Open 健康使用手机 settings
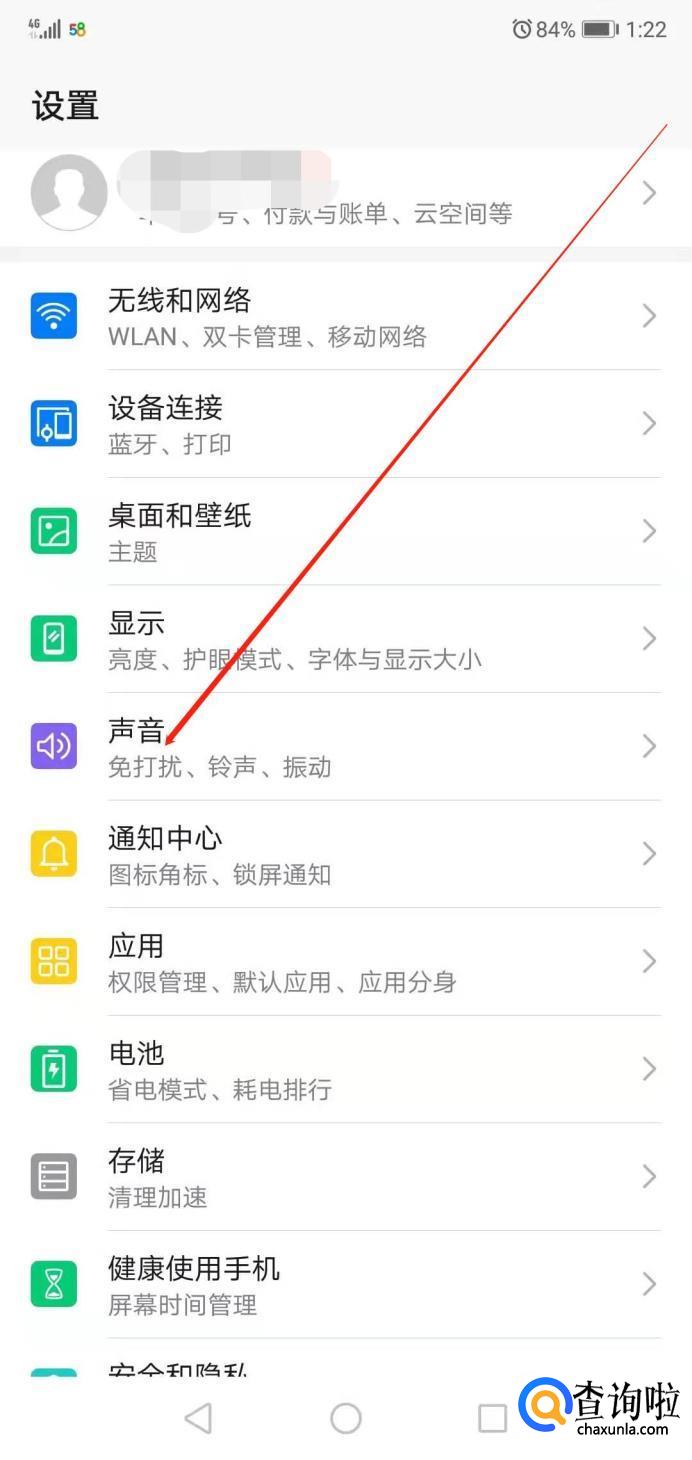Screen dimensions: 692x1460 coord(345,1284)
